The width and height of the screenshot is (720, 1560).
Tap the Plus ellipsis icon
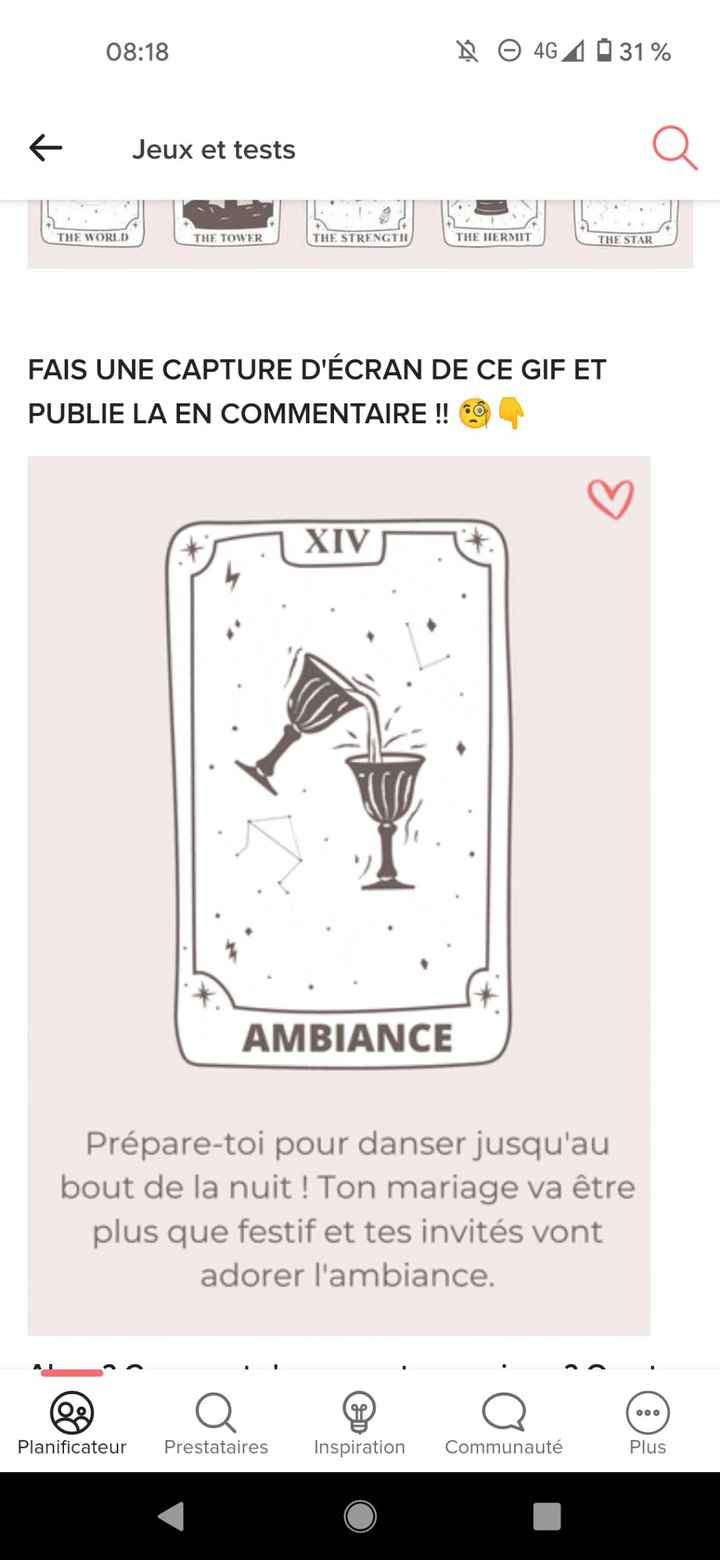(647, 1410)
